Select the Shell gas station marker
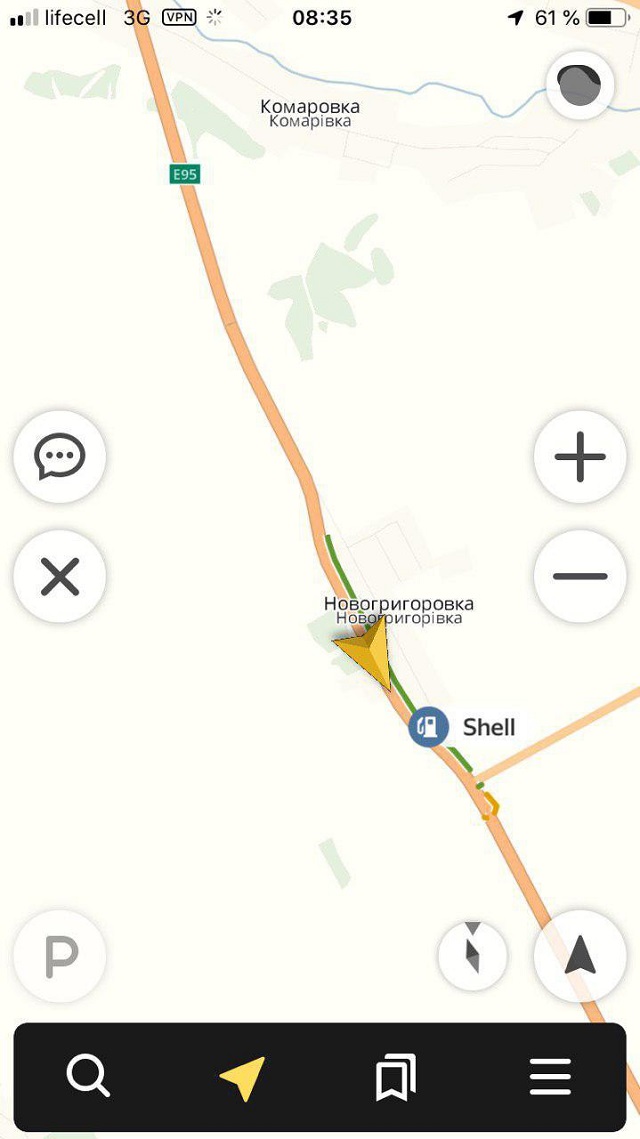 pyautogui.click(x=428, y=727)
